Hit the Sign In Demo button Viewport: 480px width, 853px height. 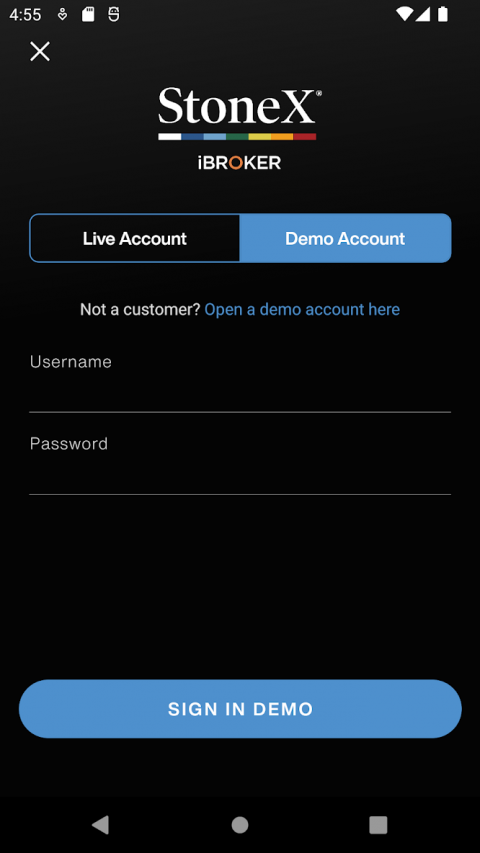coord(240,709)
